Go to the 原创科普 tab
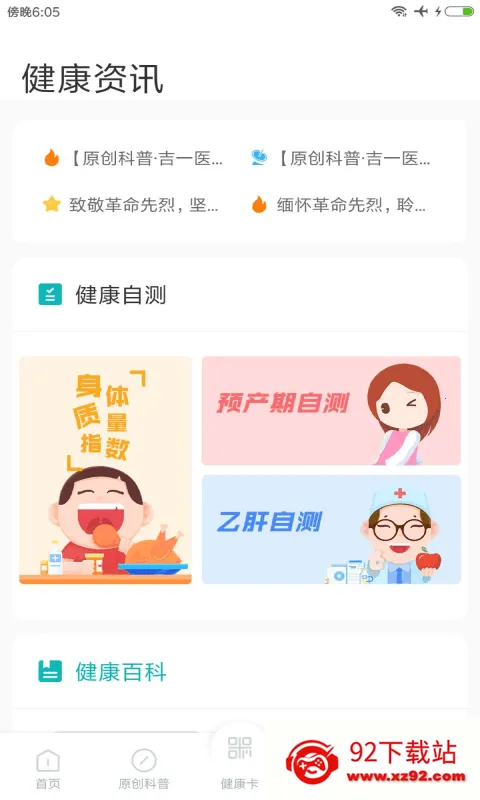 [144, 768]
